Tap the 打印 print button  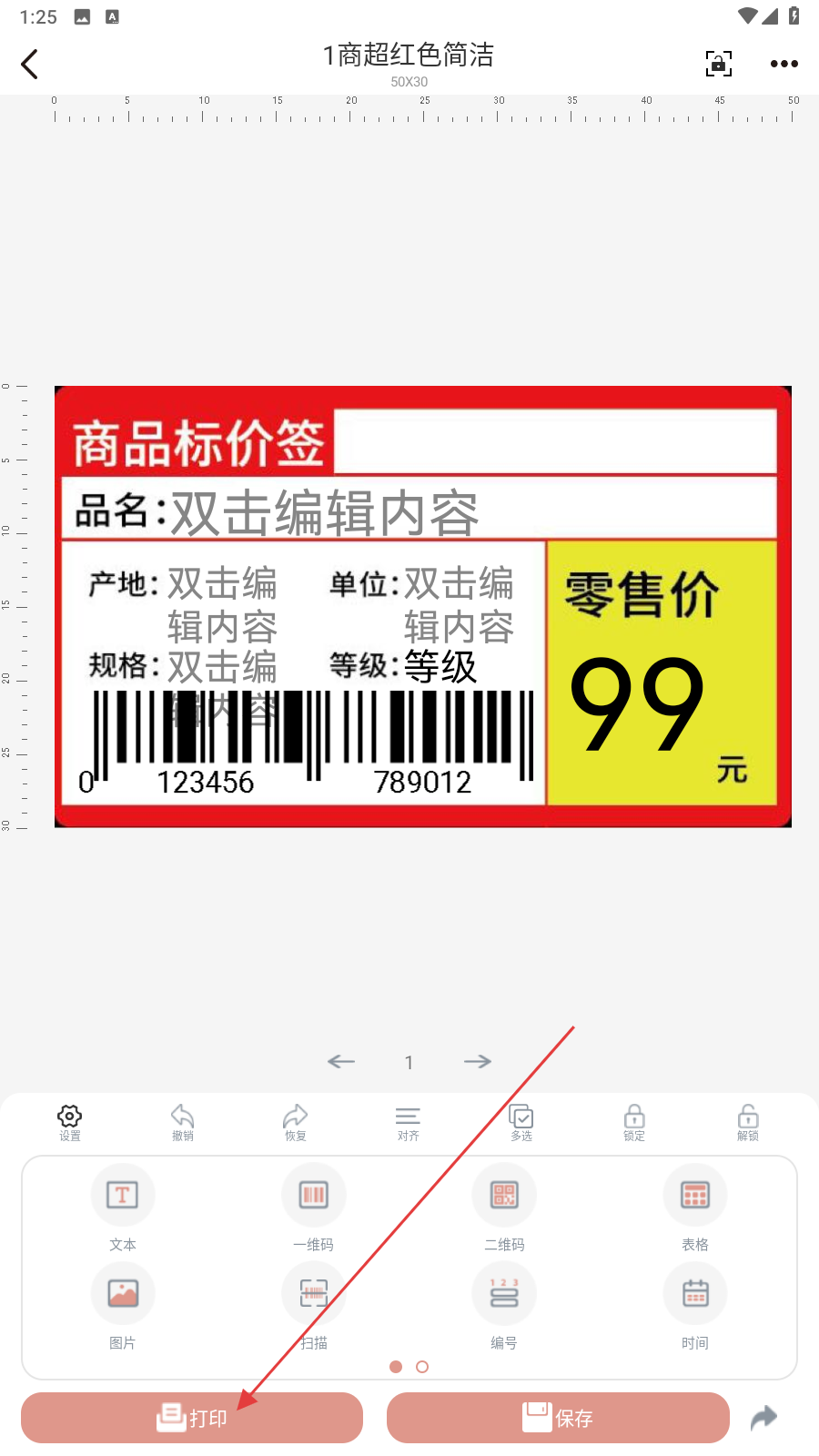[x=192, y=1418]
